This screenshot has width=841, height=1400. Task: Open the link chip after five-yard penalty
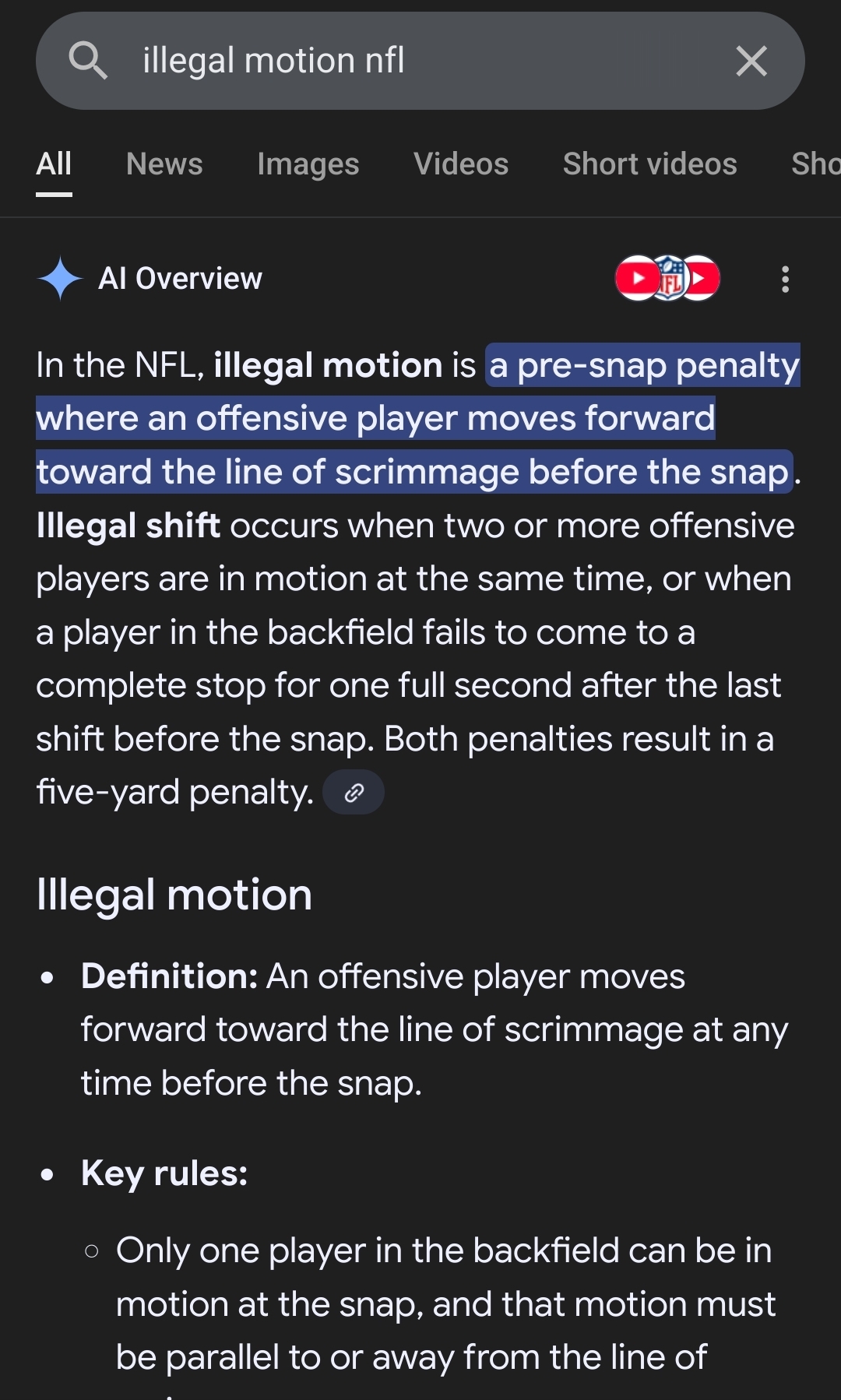click(x=354, y=793)
